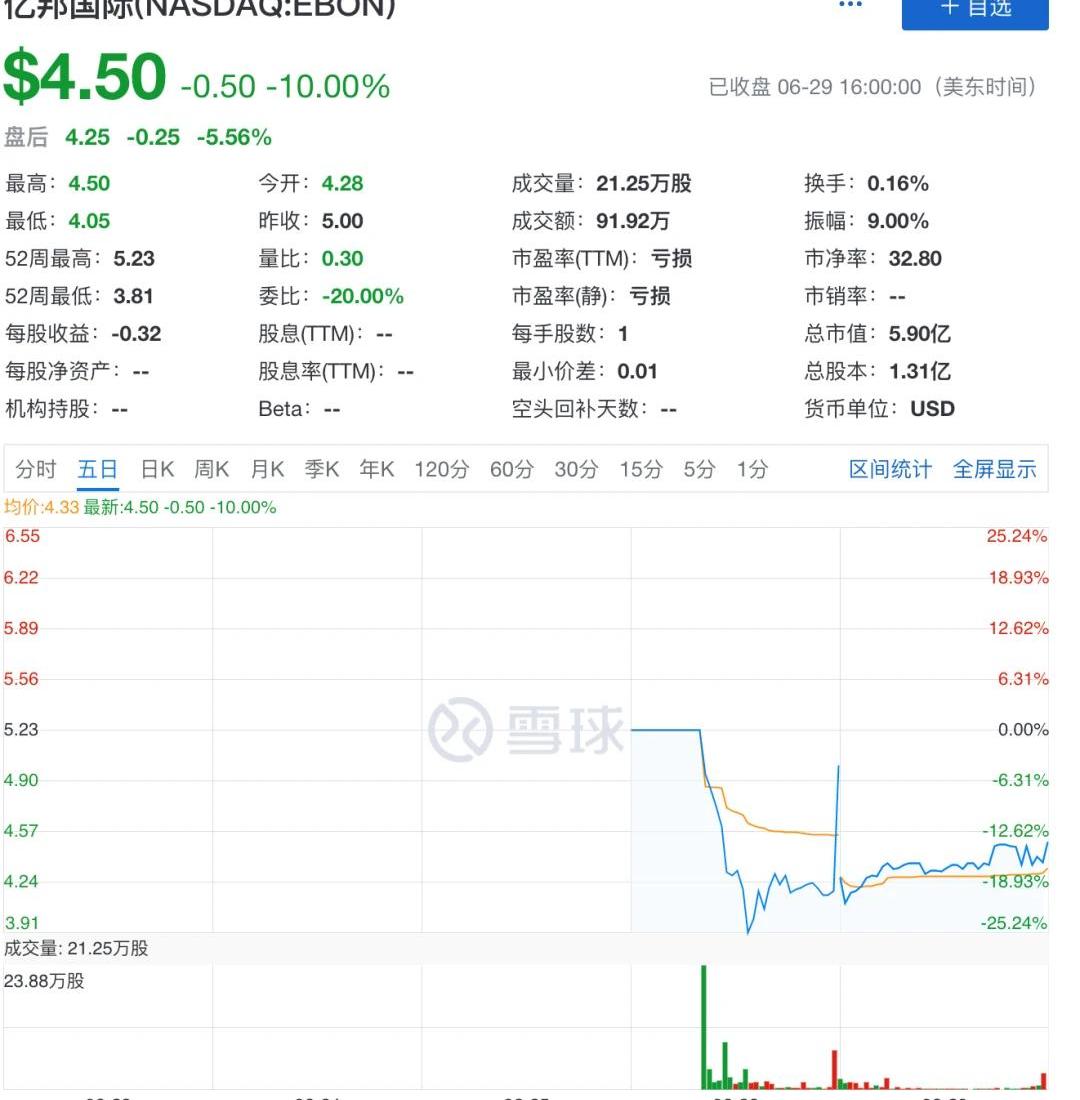Switch to 1分 interval chart
Screen dimensions: 1080x1100
(752, 469)
